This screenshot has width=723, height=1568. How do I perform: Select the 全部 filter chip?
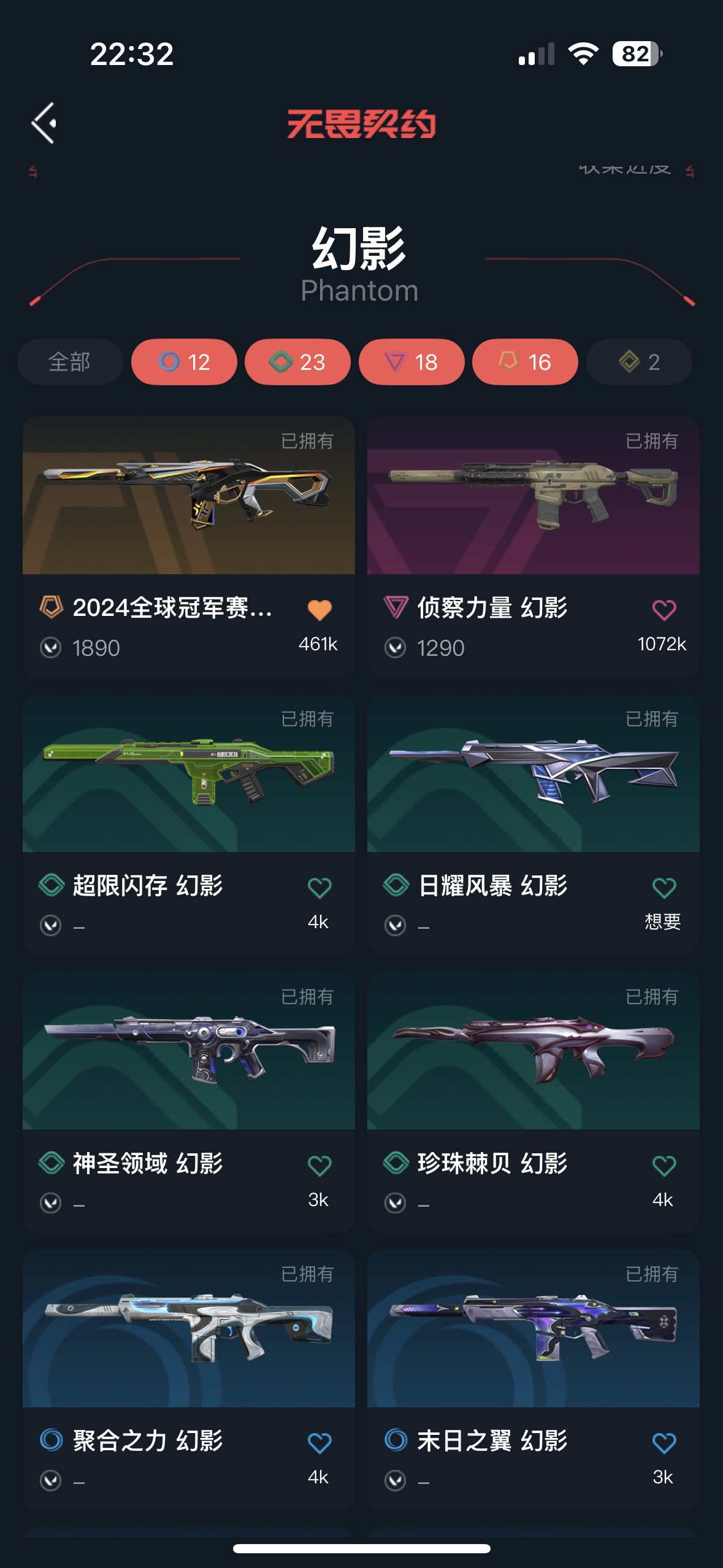[70, 362]
